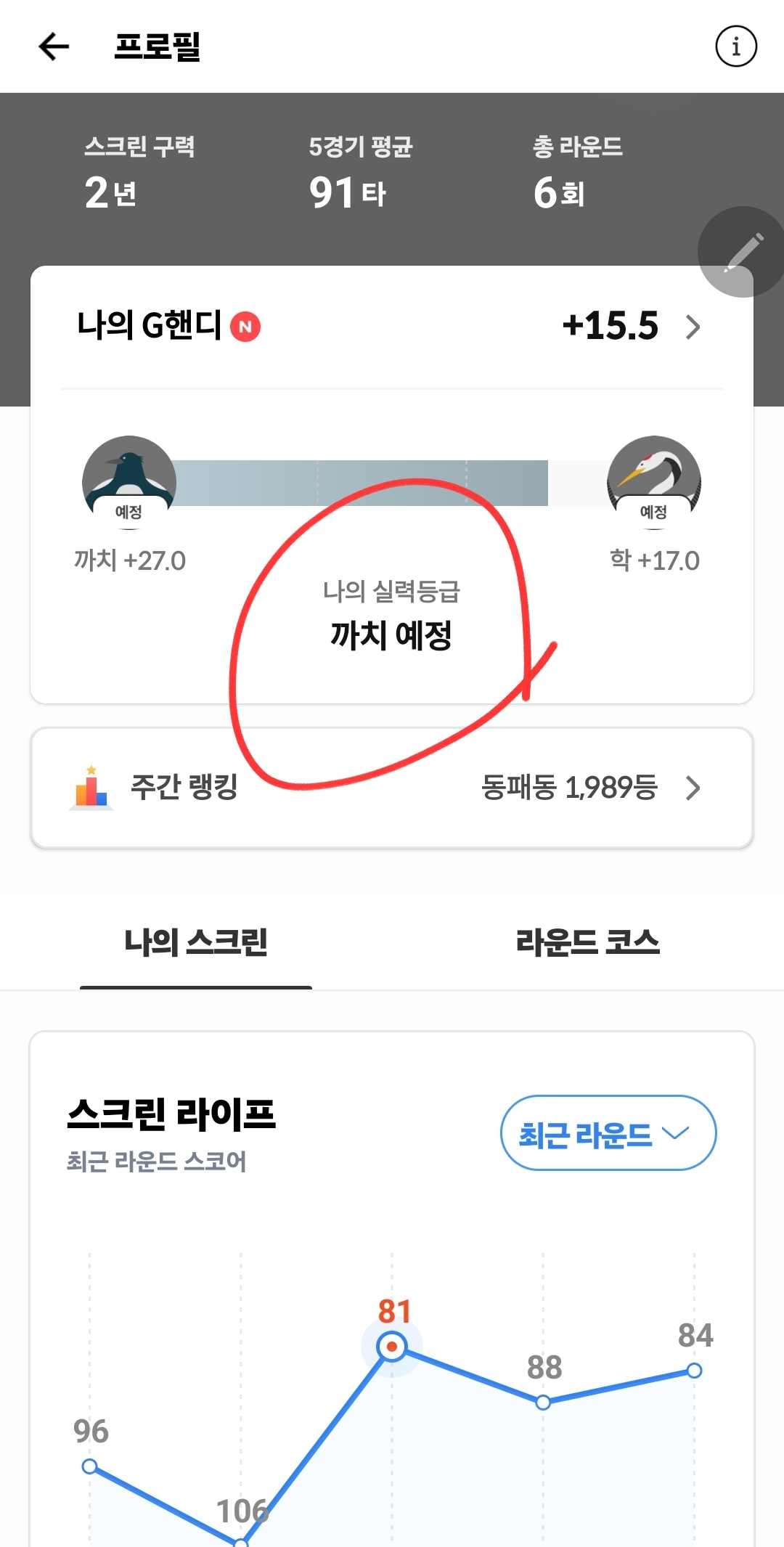Viewport: 784px width, 1547px height.
Task: Select the 88 score point on chart
Action: coord(543,1403)
